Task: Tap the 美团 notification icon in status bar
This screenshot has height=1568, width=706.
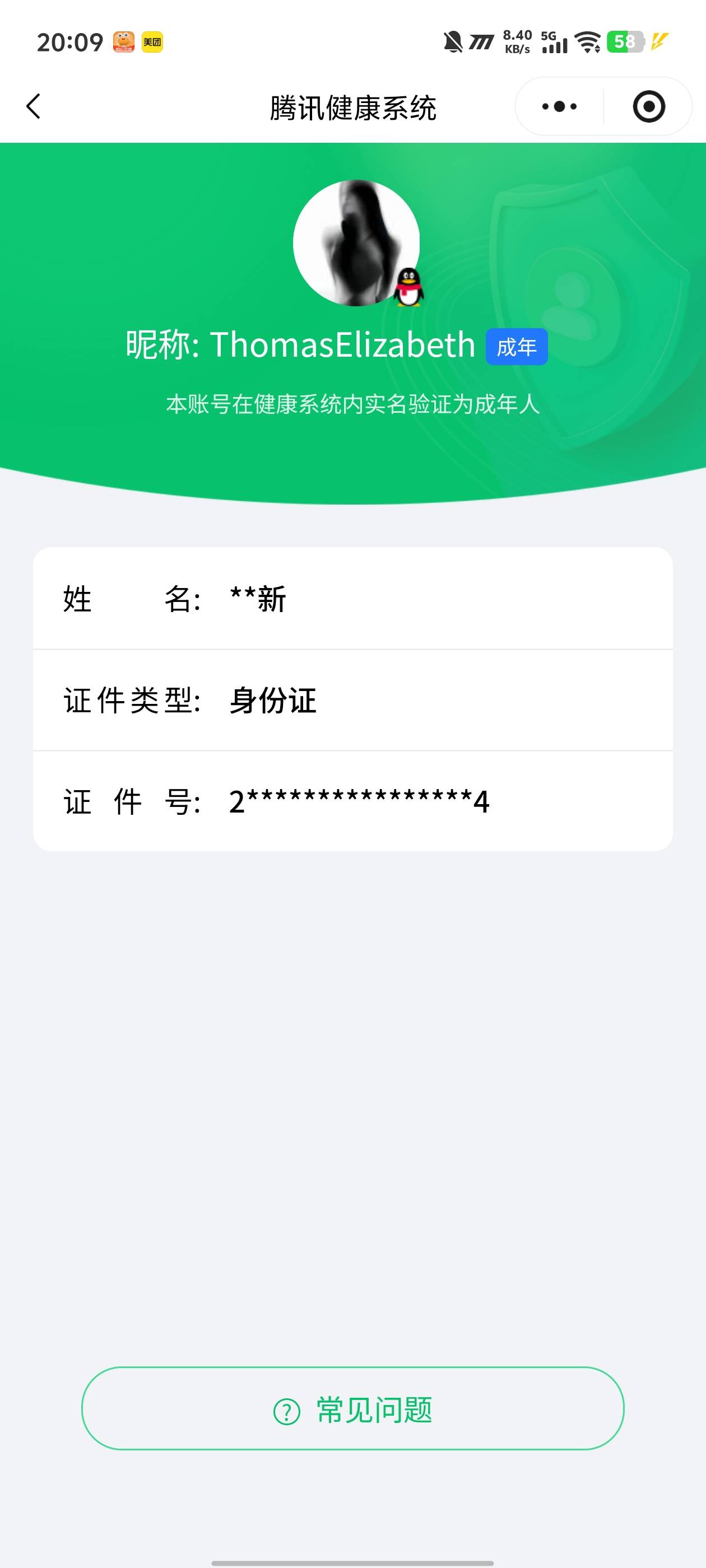Action: point(151,41)
